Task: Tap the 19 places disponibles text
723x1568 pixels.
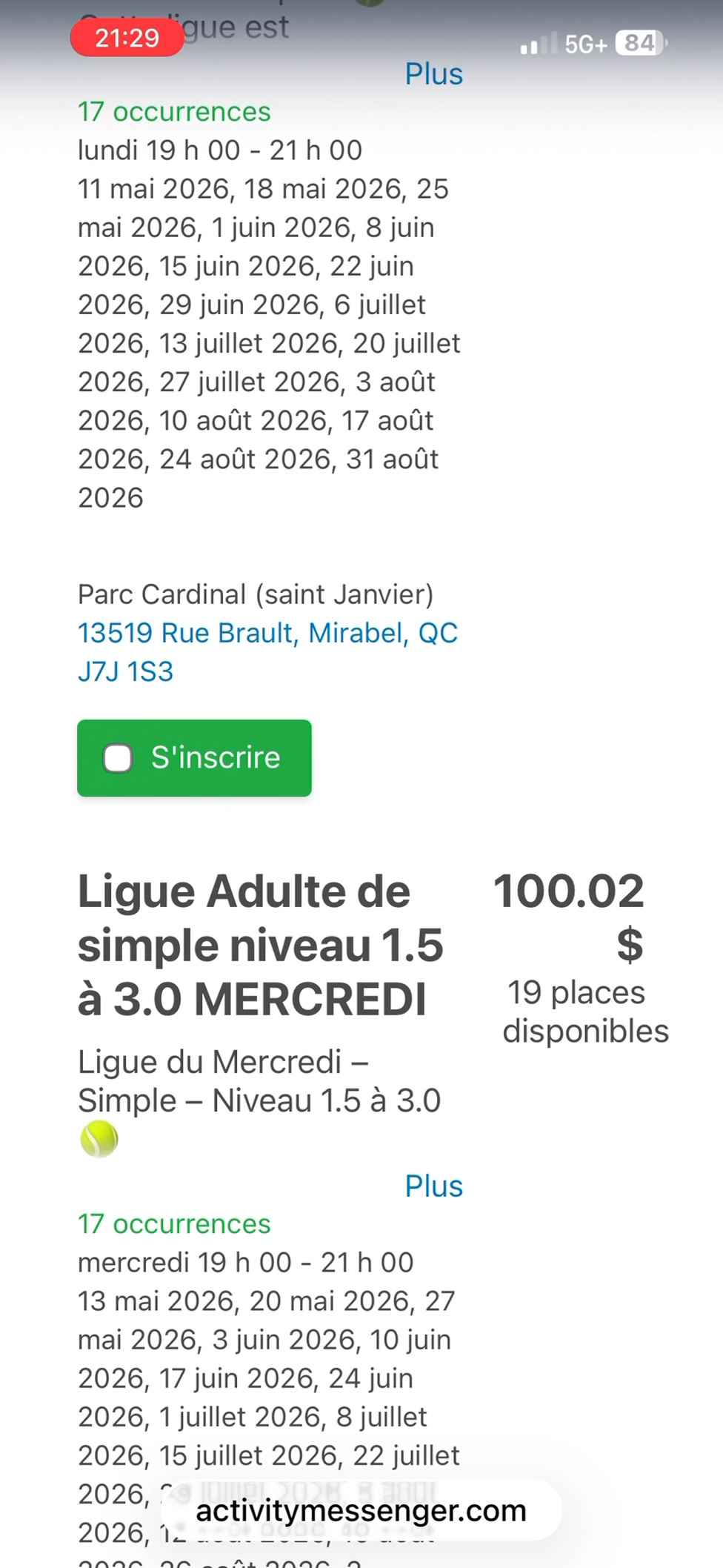Action: [584, 1011]
